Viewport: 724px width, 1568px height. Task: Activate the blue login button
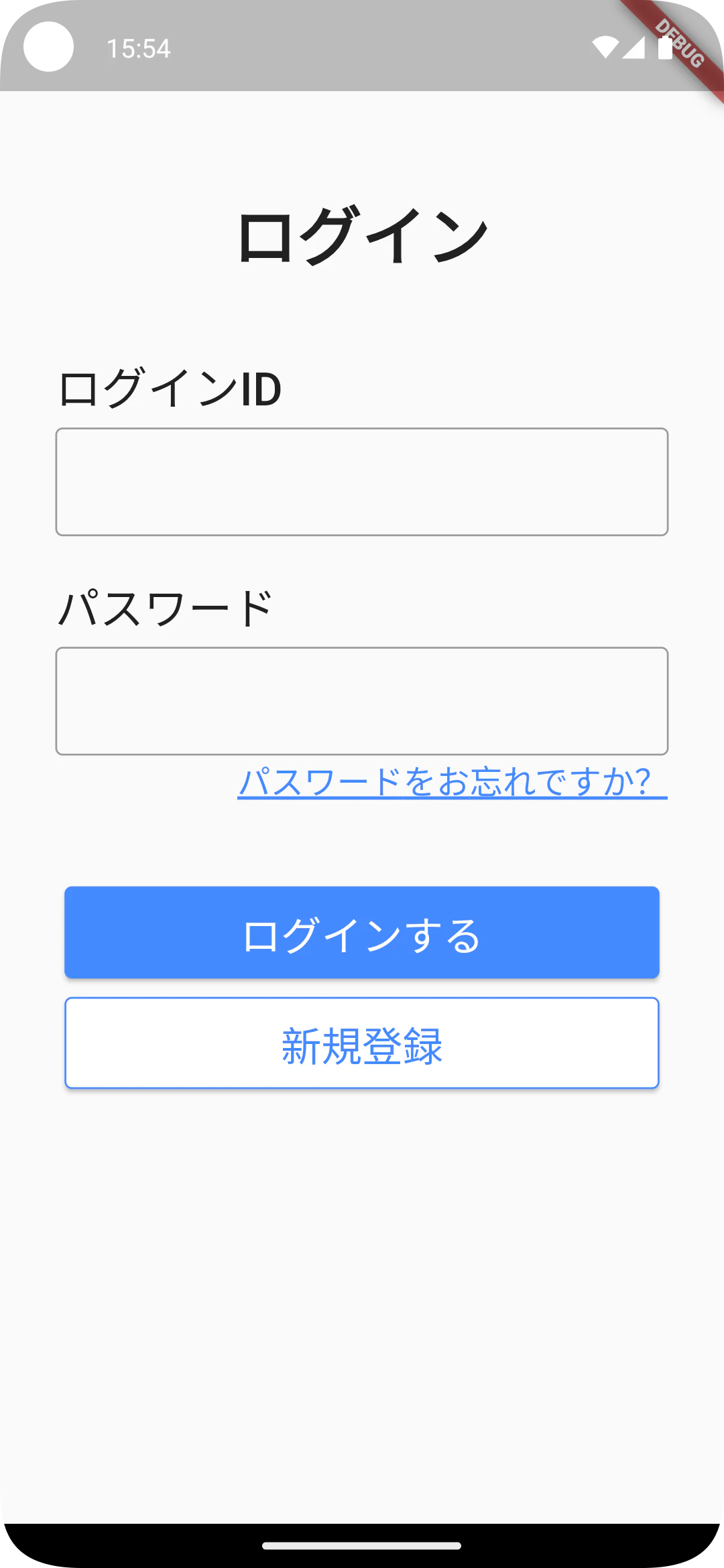pyautogui.click(x=362, y=932)
